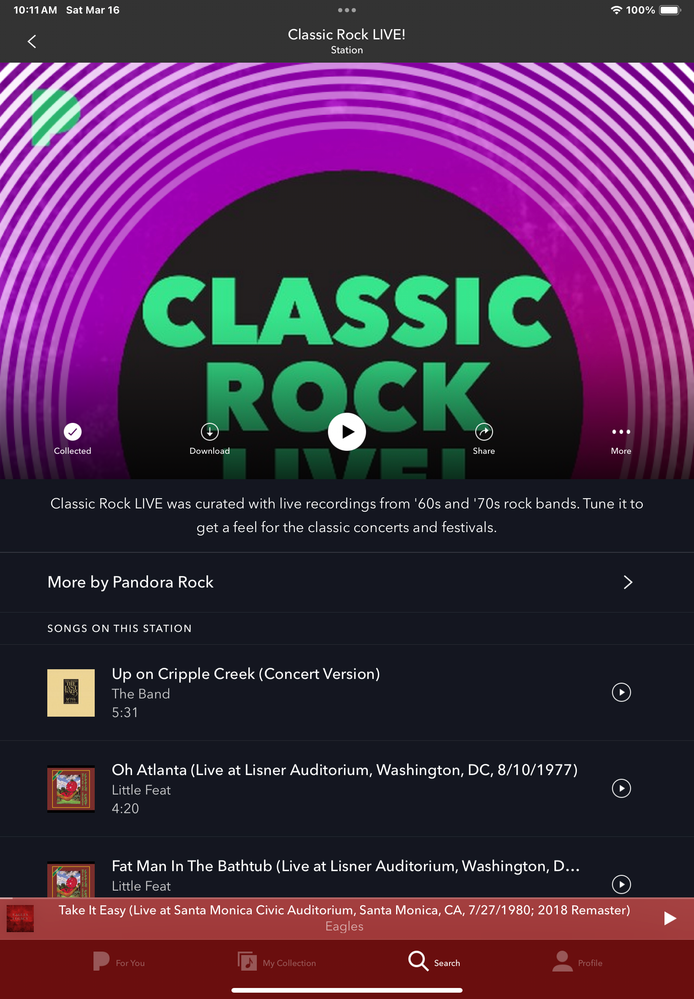
Task: Resume Take It Easy in mini player
Action: point(670,918)
